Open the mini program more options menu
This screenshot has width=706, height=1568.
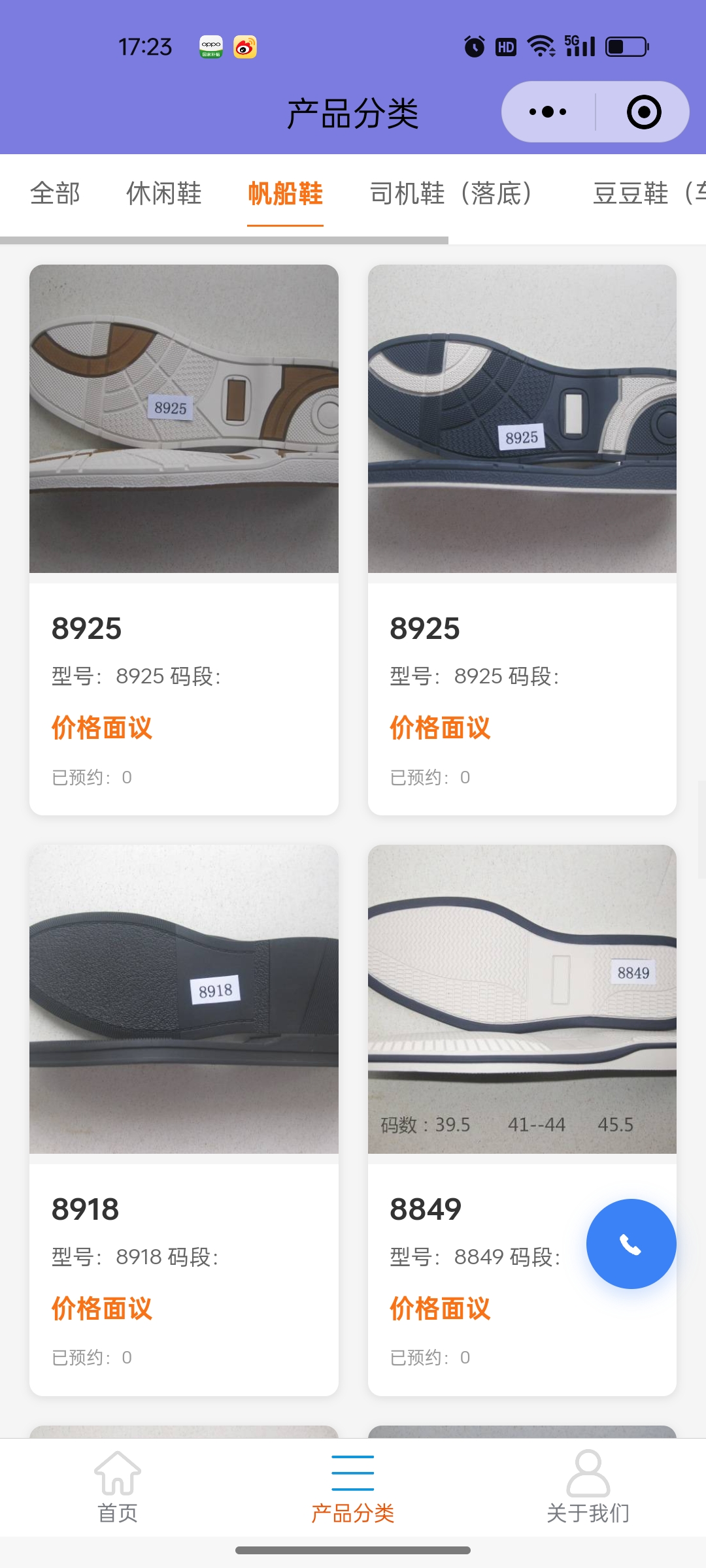pyautogui.click(x=548, y=112)
